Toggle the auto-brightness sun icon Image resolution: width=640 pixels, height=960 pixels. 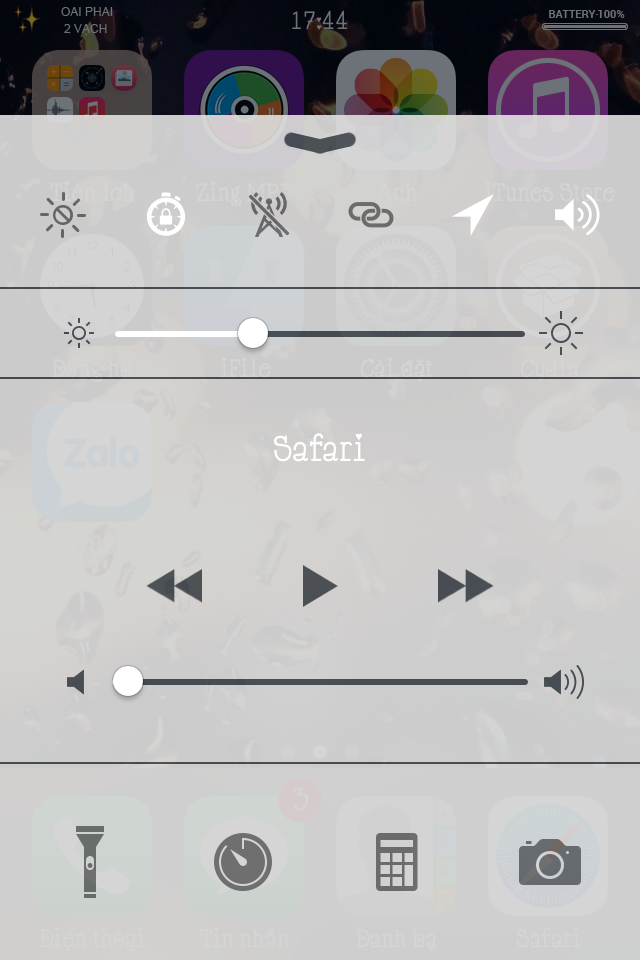pyautogui.click(x=63, y=215)
